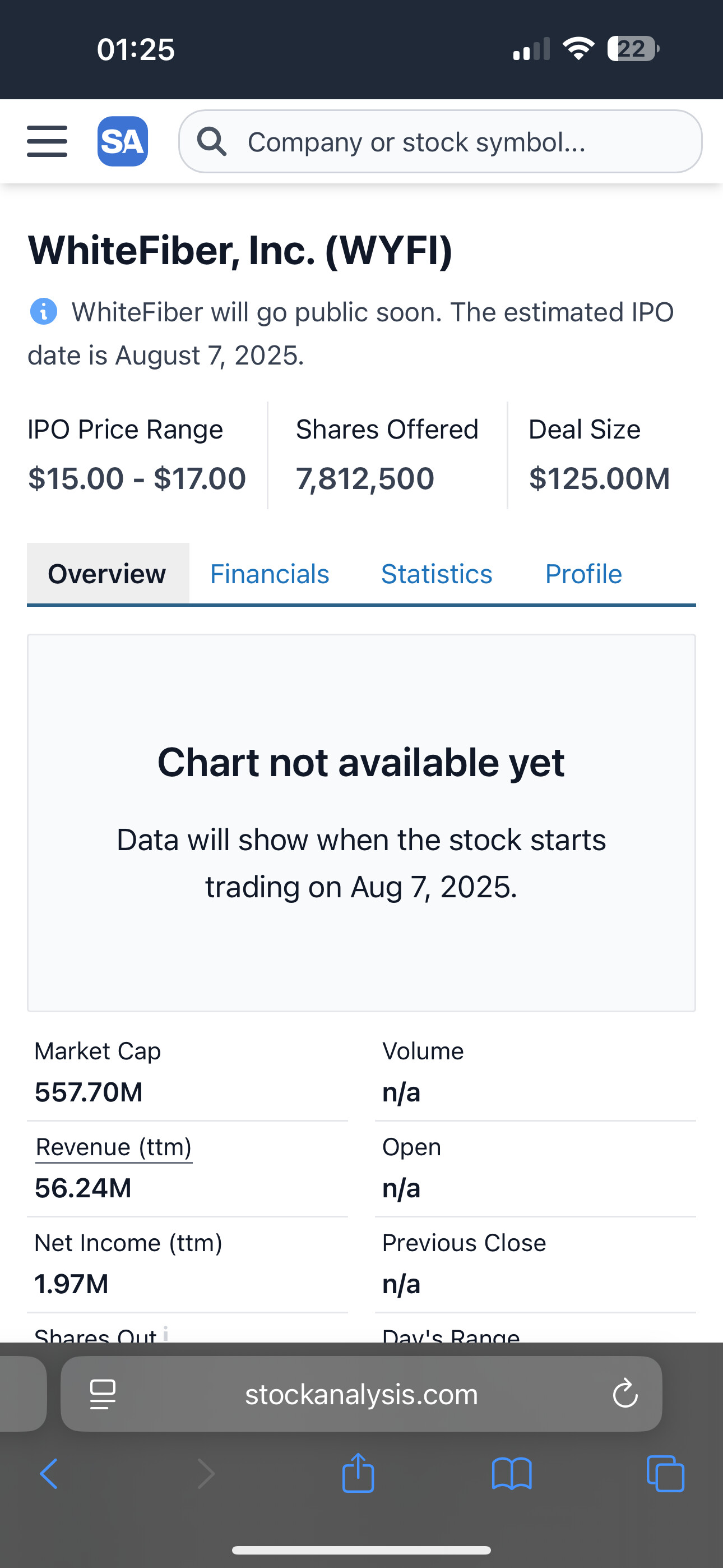Screen dimensions: 723x1568
Task: Go to the Stock Analysis home logo
Action: click(122, 141)
